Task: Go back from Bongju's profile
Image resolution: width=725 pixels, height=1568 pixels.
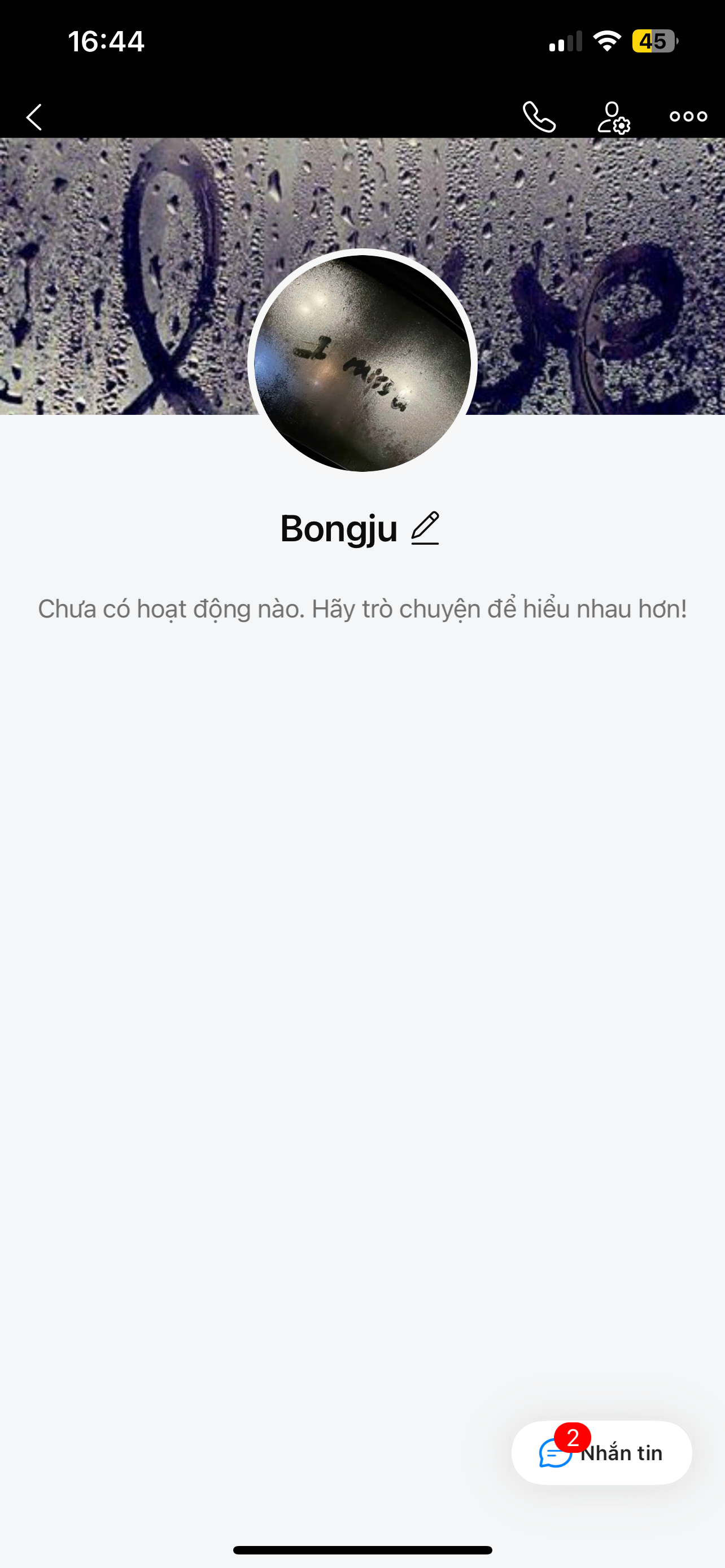Action: 34,117
